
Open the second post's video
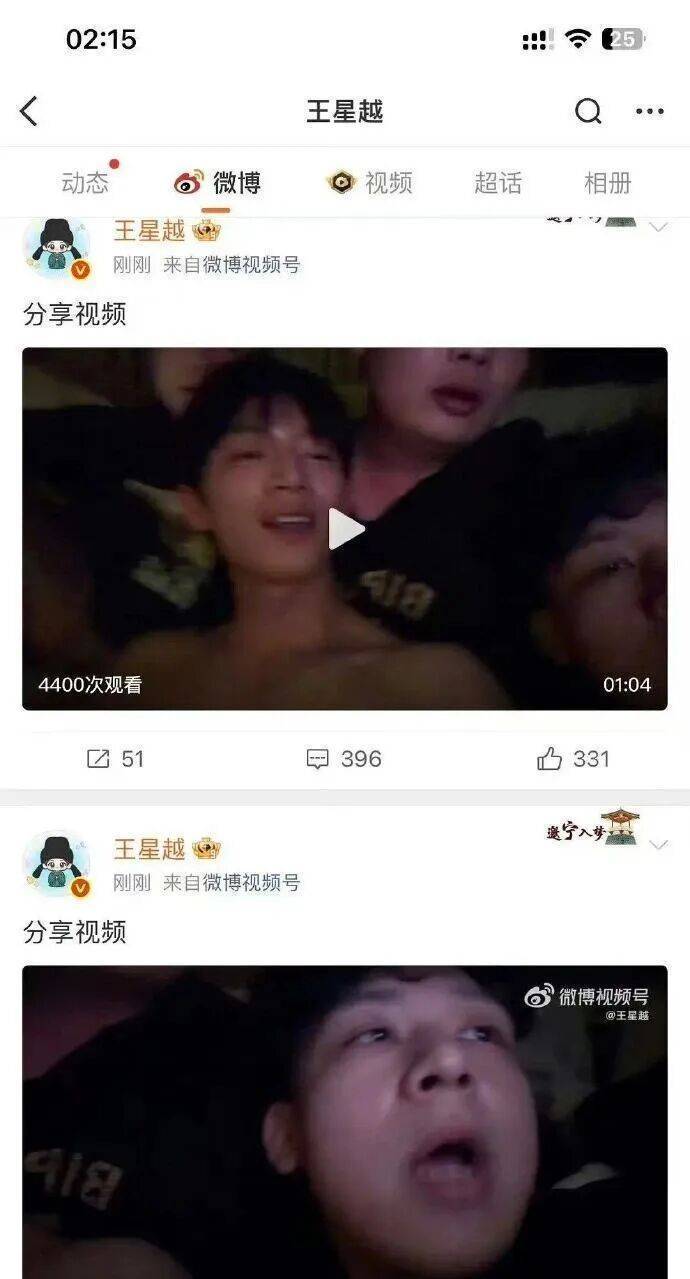344,1120
